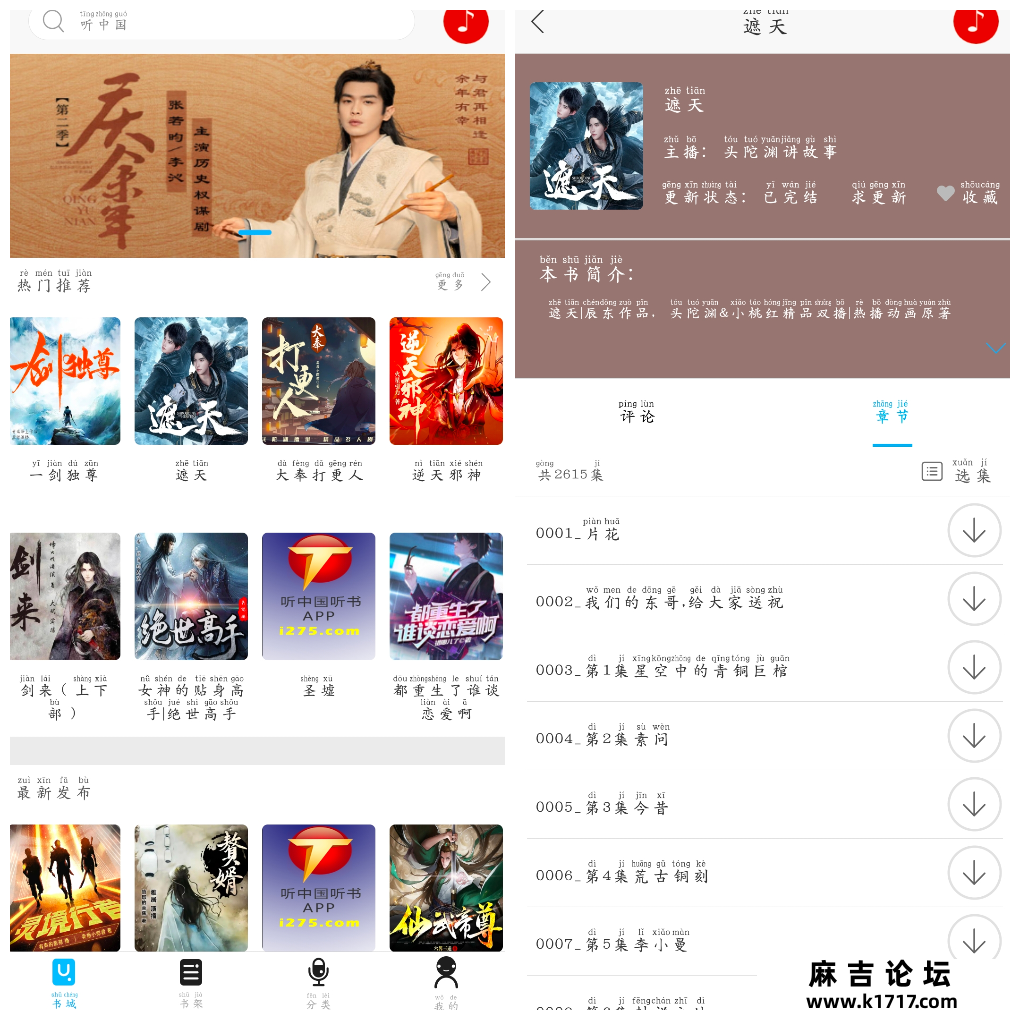
Task: Open 更多 hot recommendations
Action: click(x=465, y=283)
